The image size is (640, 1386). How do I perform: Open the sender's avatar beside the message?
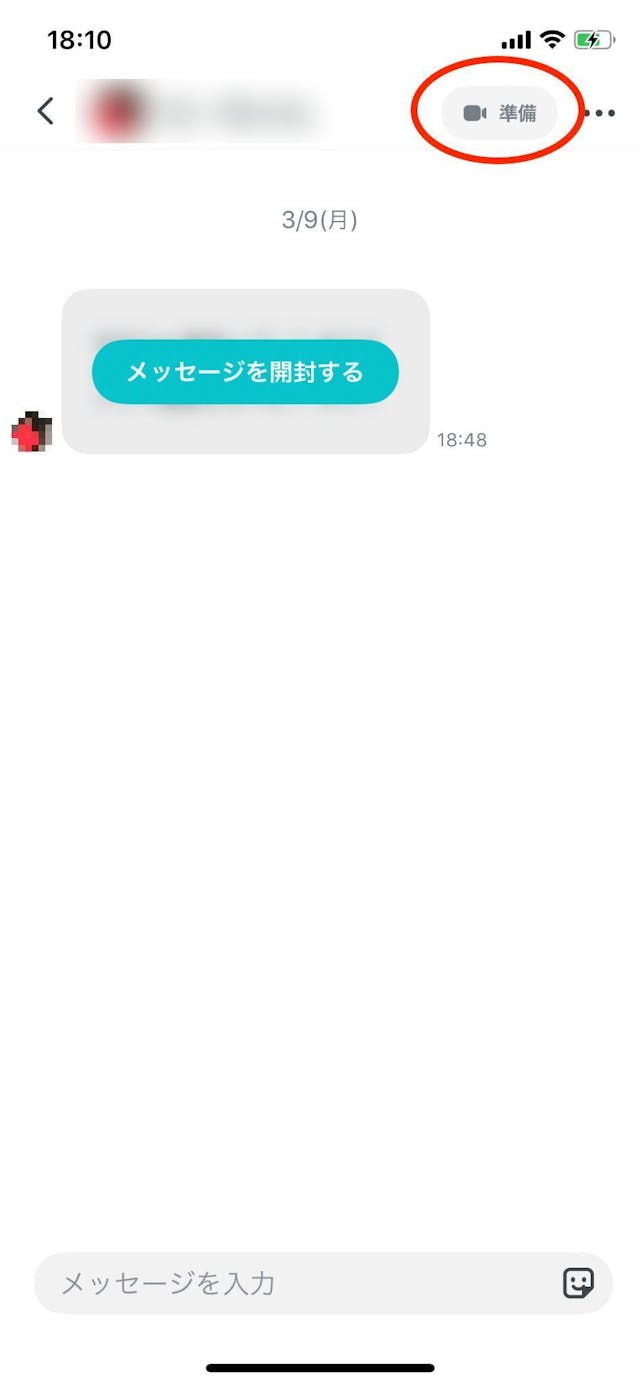coord(31,432)
